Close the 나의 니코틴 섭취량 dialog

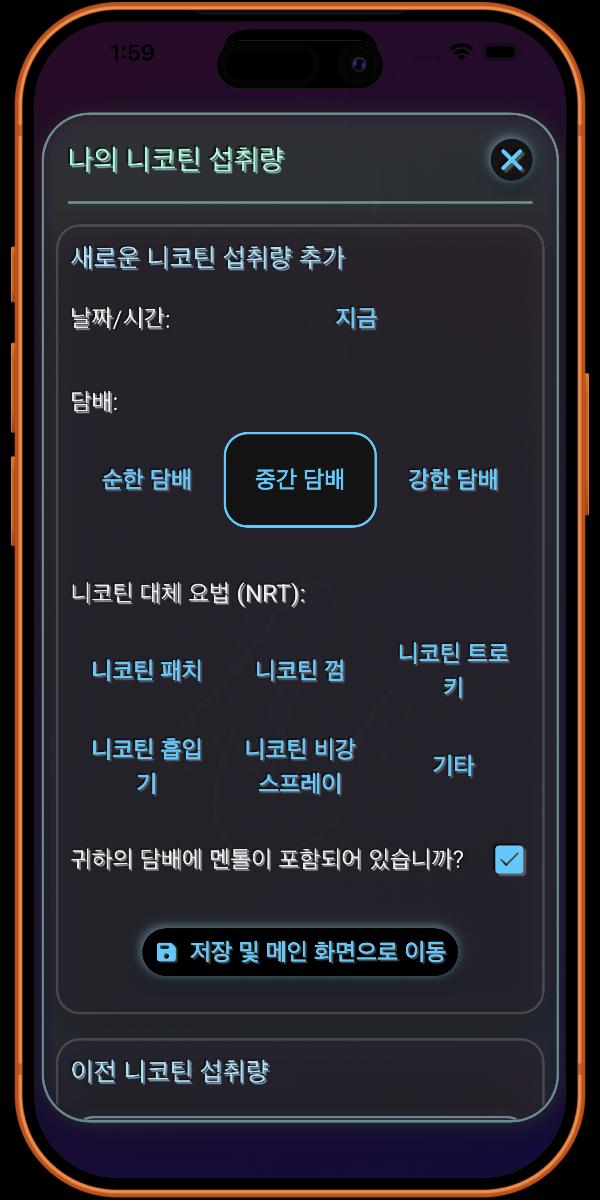(x=511, y=160)
